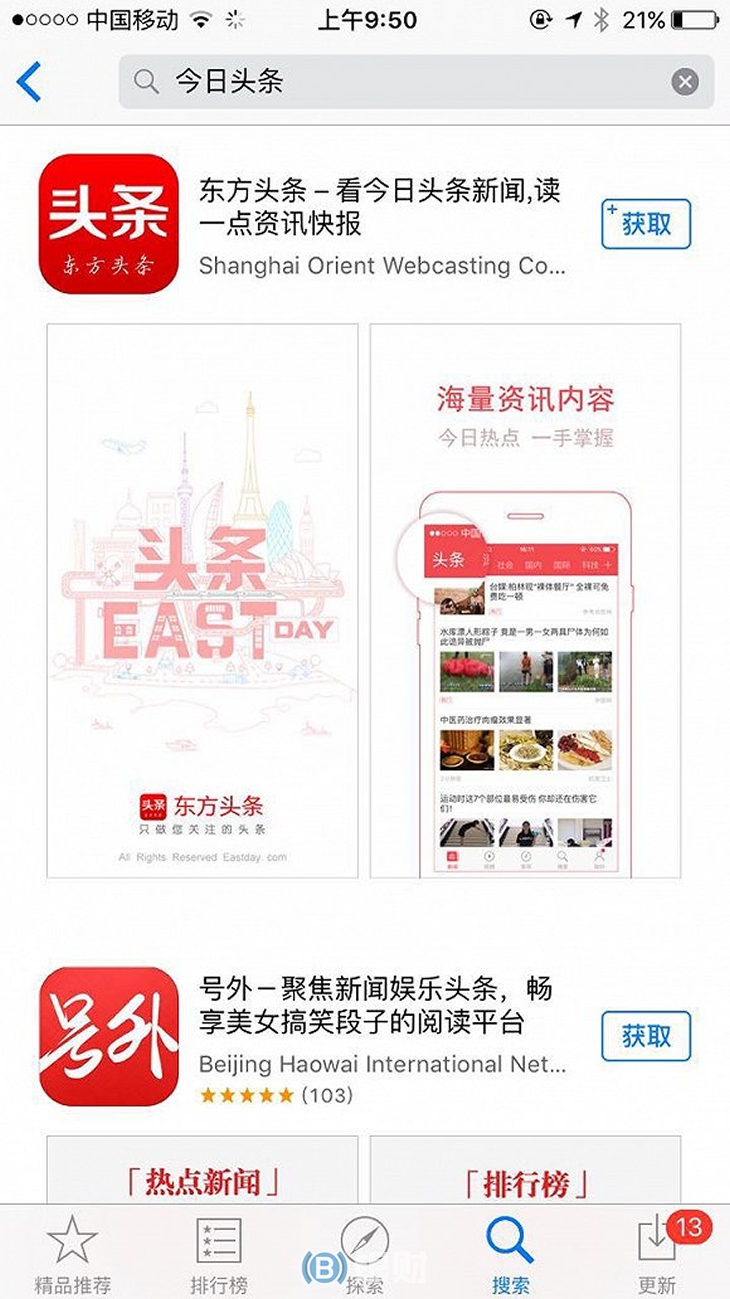Tap the search field showing 今日头条
Image resolution: width=730 pixels, height=1299 pixels.
[400, 82]
